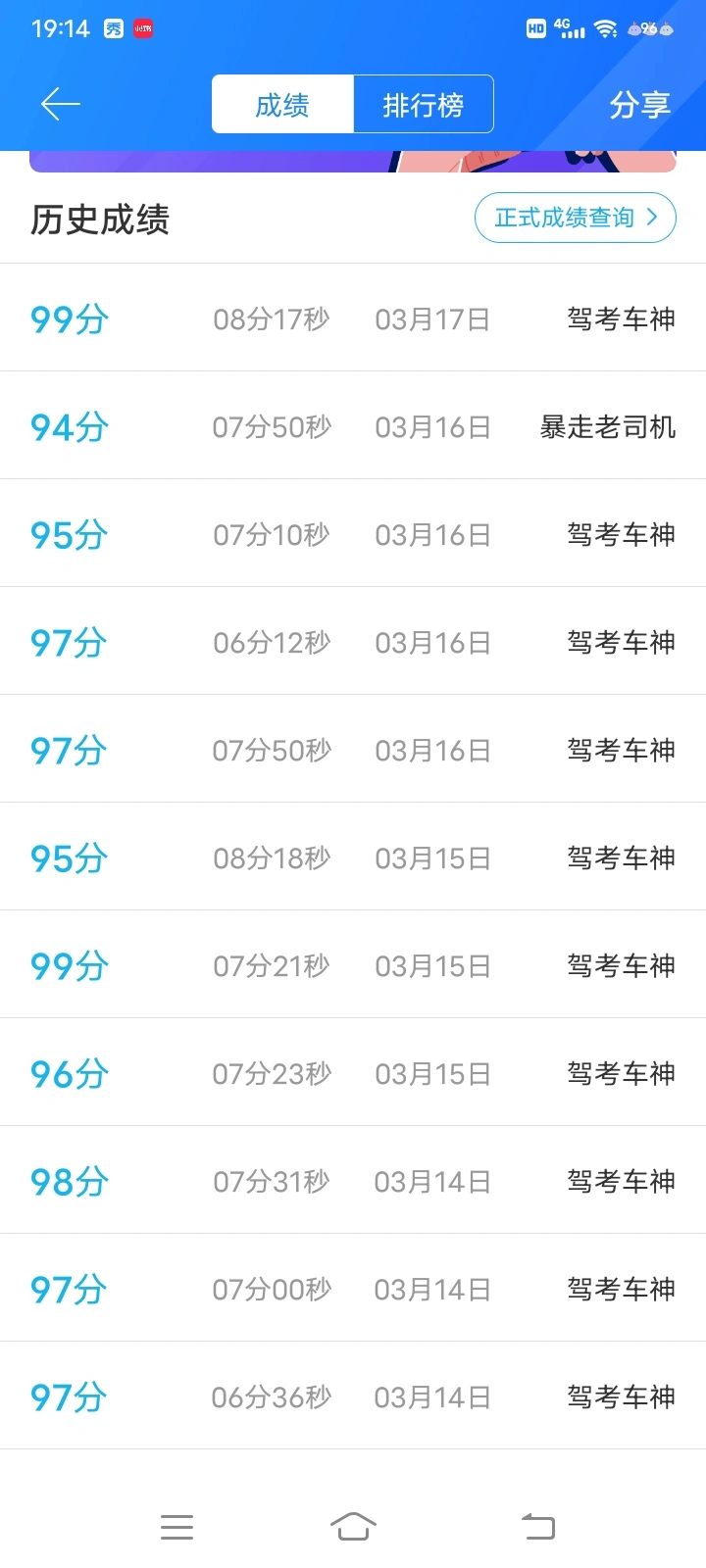Open the 99分 record from 03月17日

click(x=353, y=318)
